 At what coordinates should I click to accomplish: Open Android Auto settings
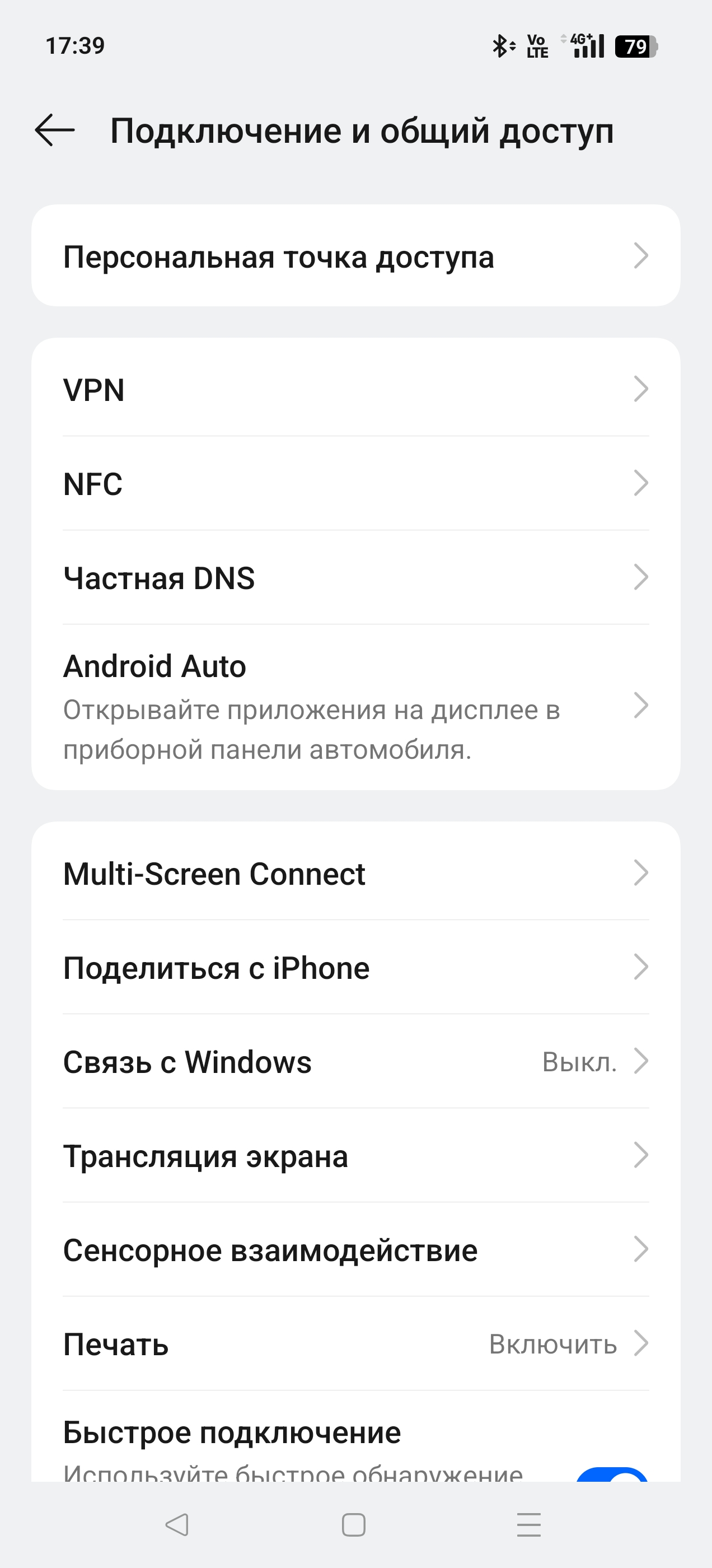[x=356, y=707]
